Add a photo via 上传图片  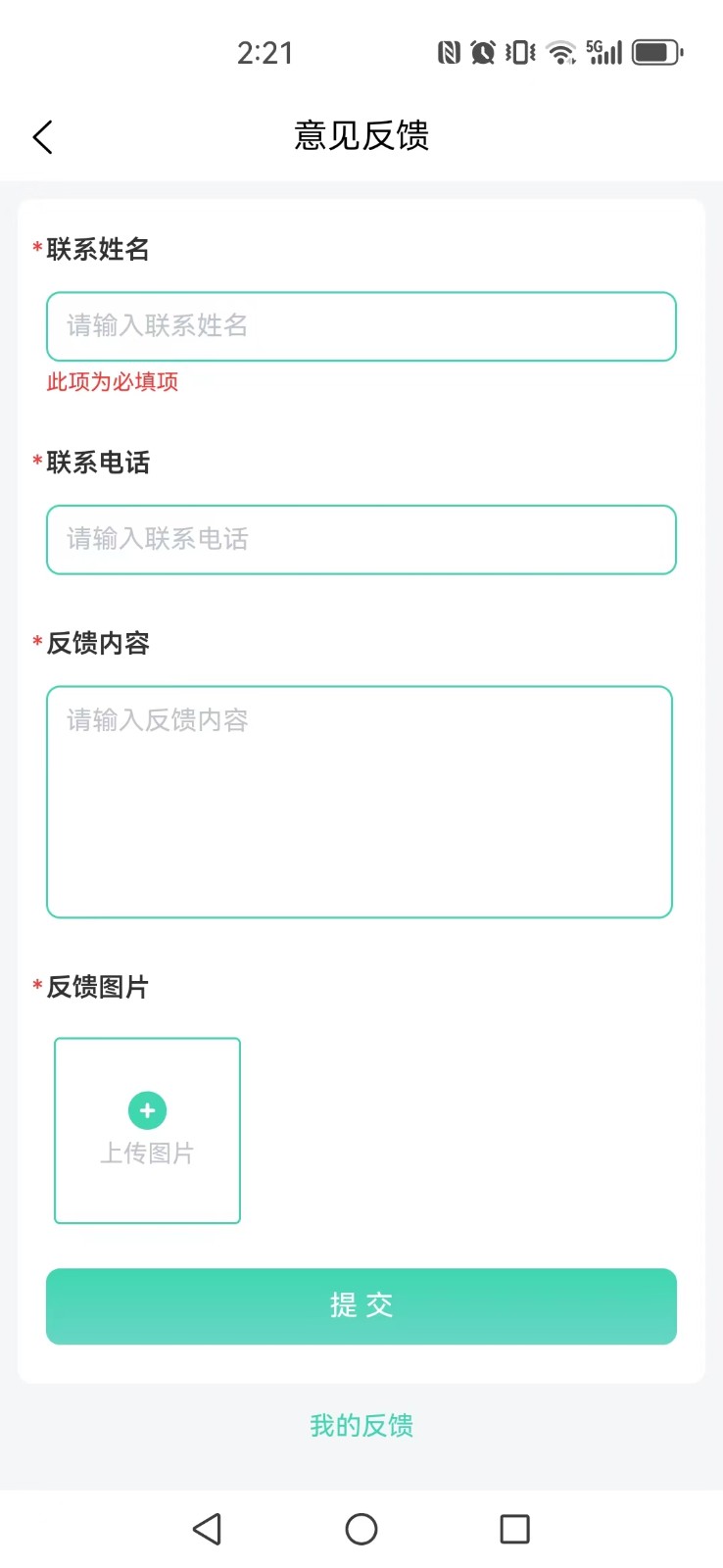pyautogui.click(x=147, y=1130)
